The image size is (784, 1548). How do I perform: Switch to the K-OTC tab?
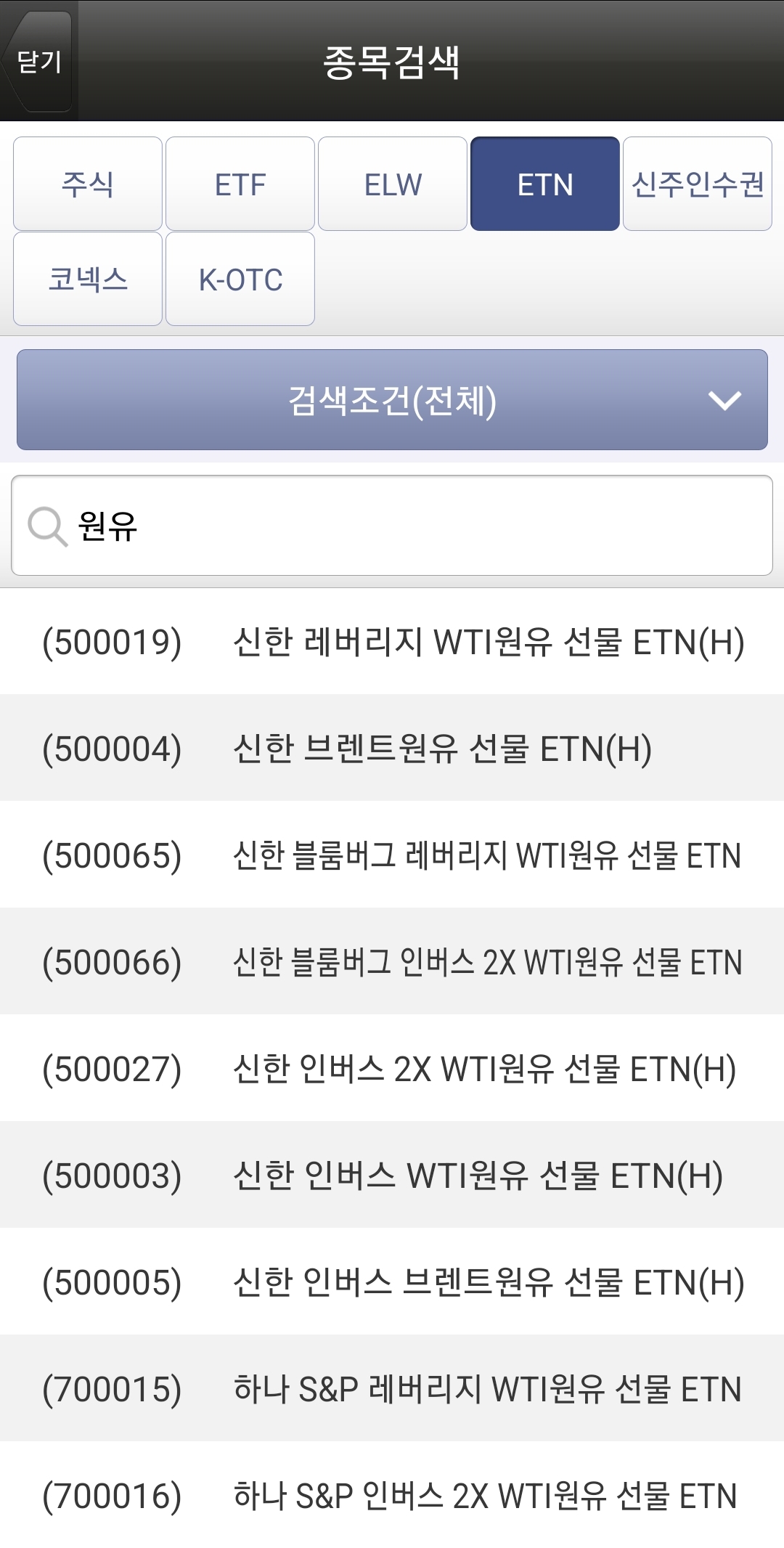(240, 279)
